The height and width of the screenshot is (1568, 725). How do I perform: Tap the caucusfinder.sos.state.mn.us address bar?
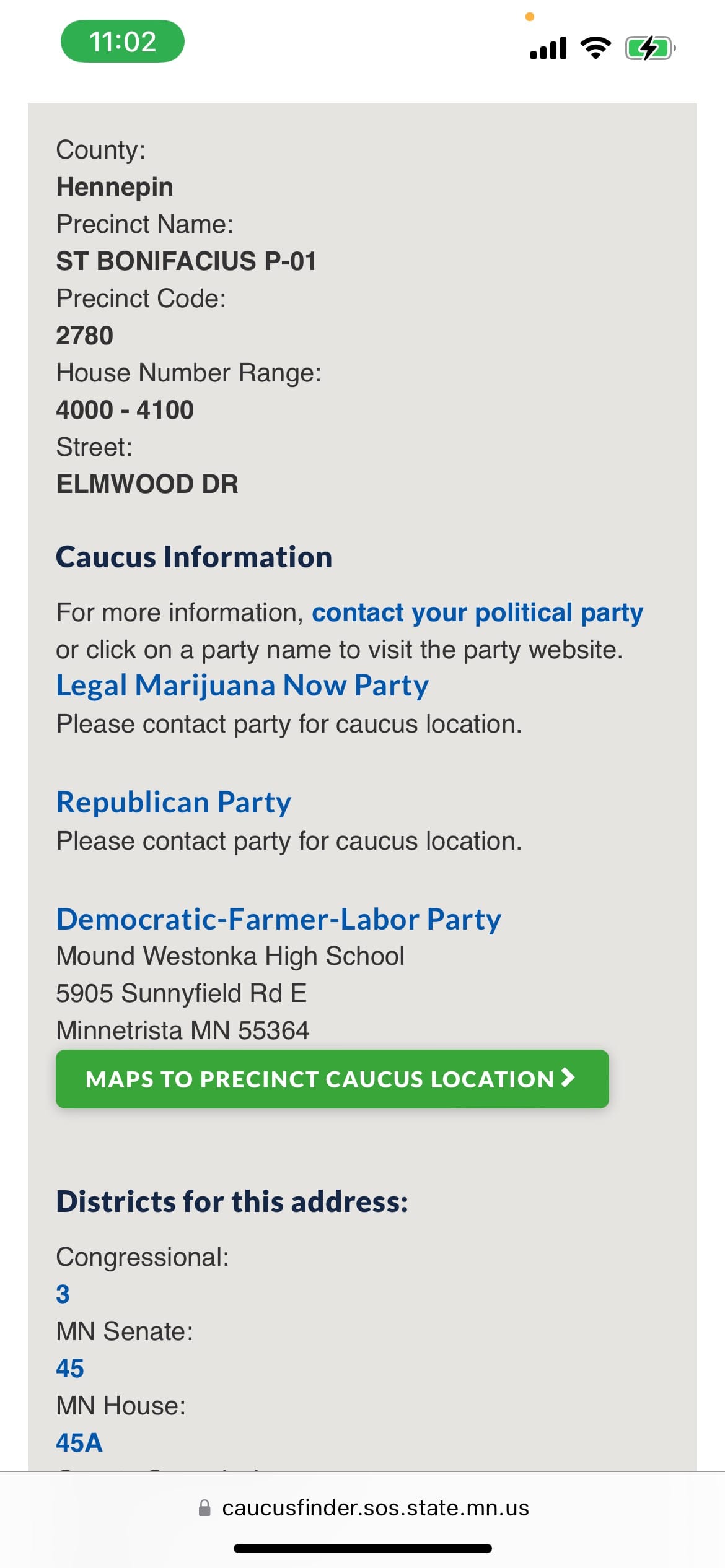click(x=362, y=1508)
